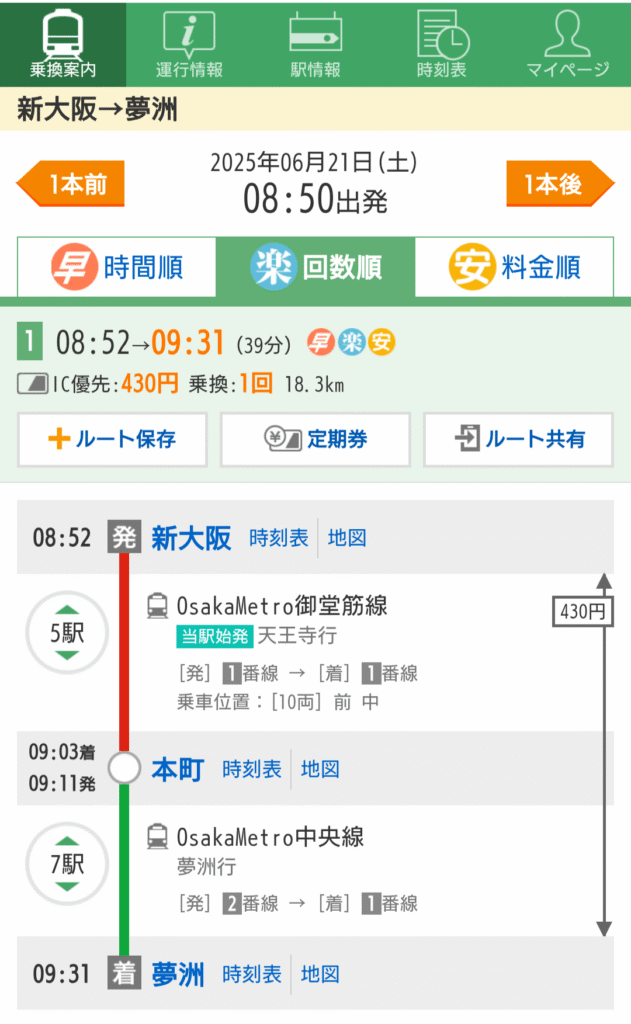Share this route with ルート共有
631x1024 pixels.
(518, 439)
